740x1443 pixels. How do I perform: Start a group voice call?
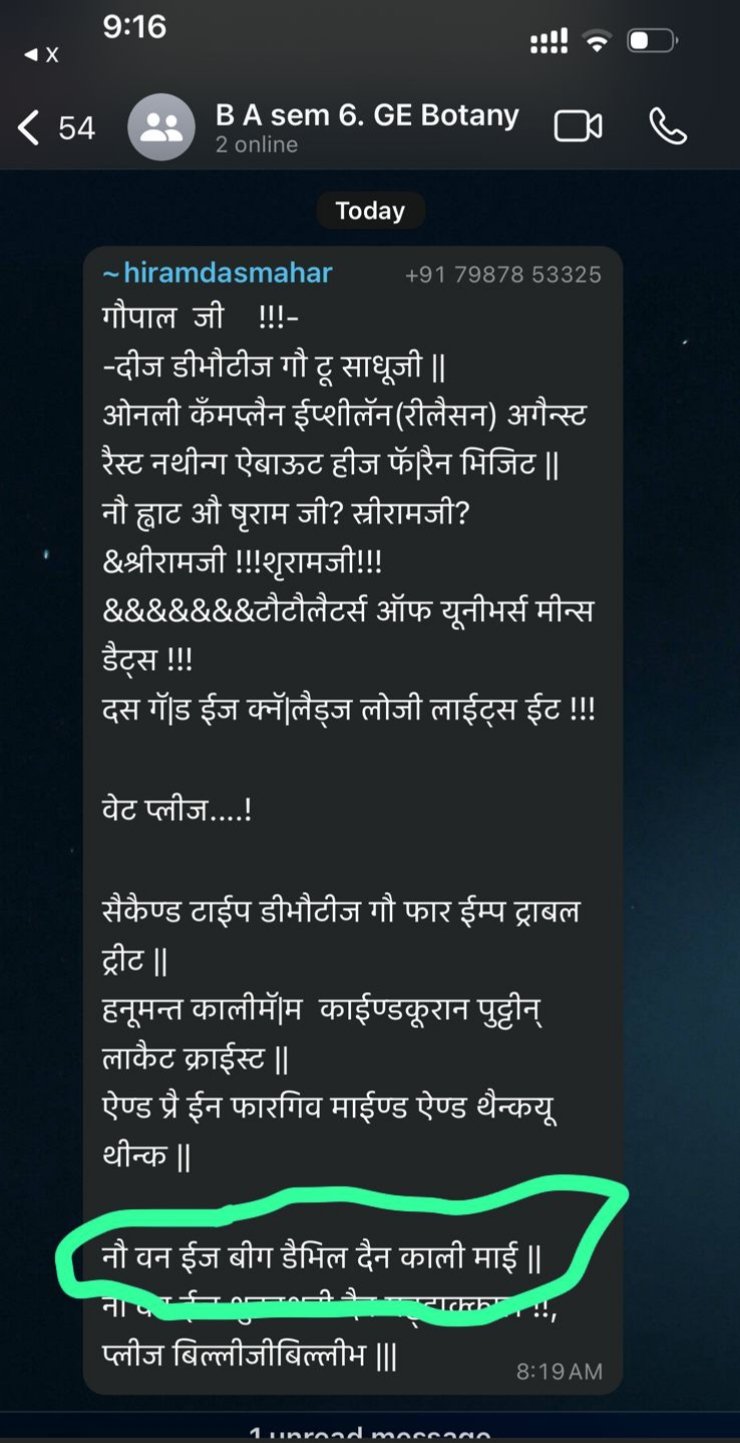click(x=667, y=126)
